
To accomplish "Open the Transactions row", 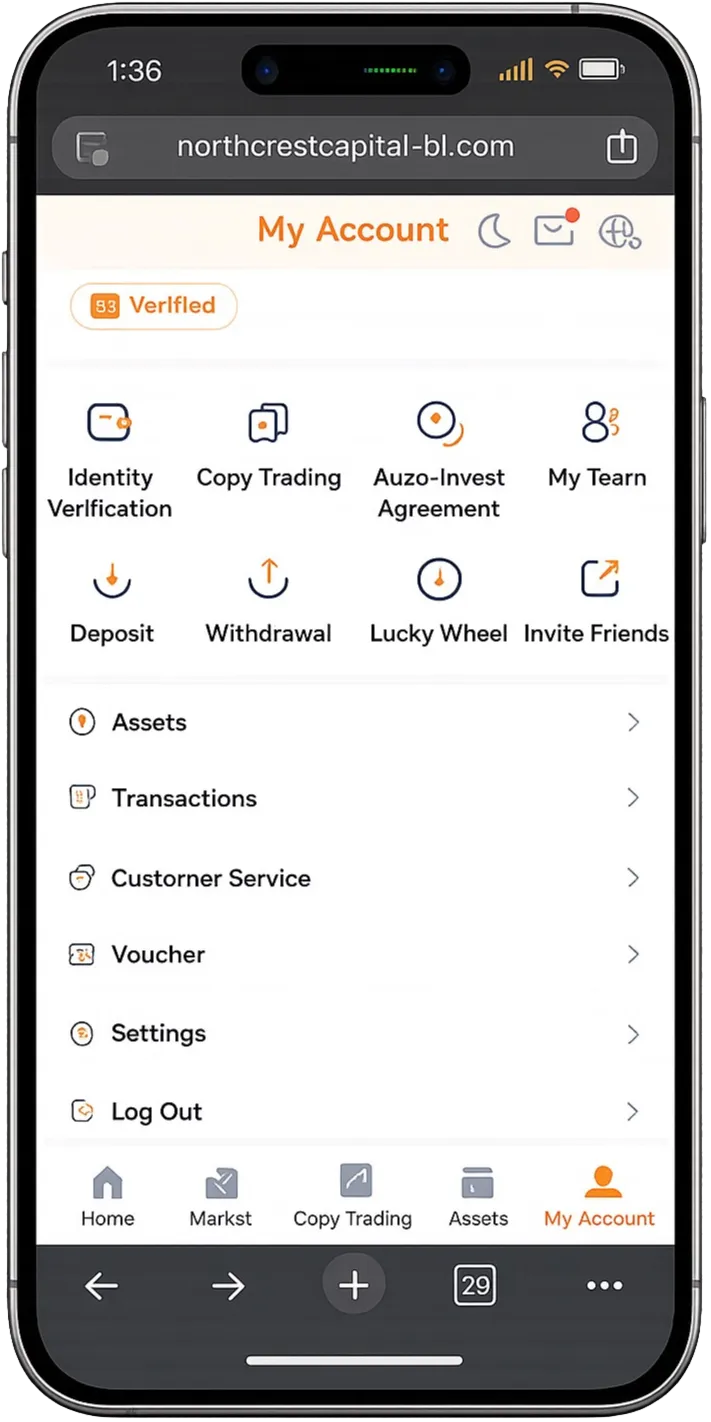I will tap(355, 798).
